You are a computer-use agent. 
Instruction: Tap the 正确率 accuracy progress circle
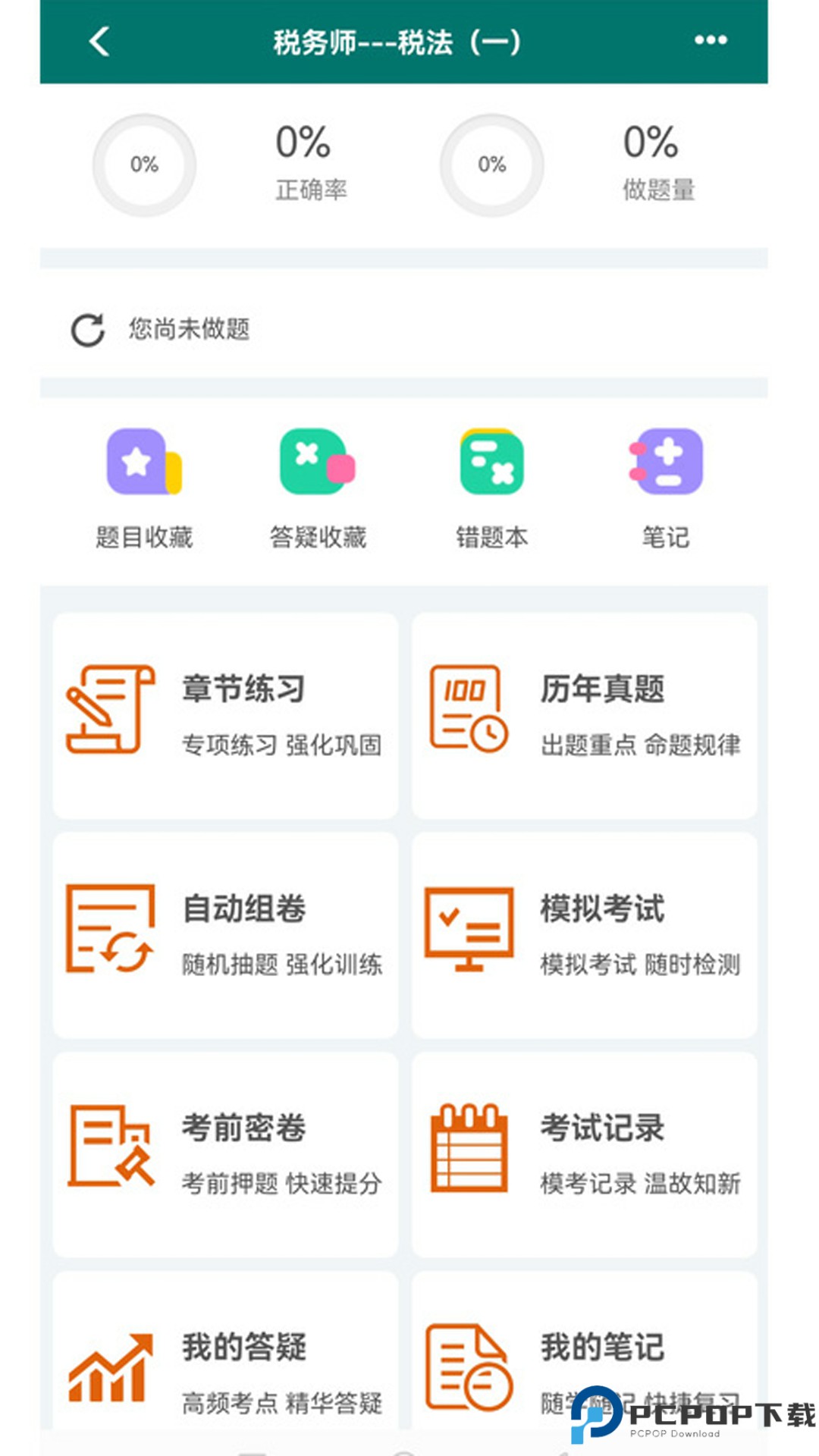[x=144, y=163]
